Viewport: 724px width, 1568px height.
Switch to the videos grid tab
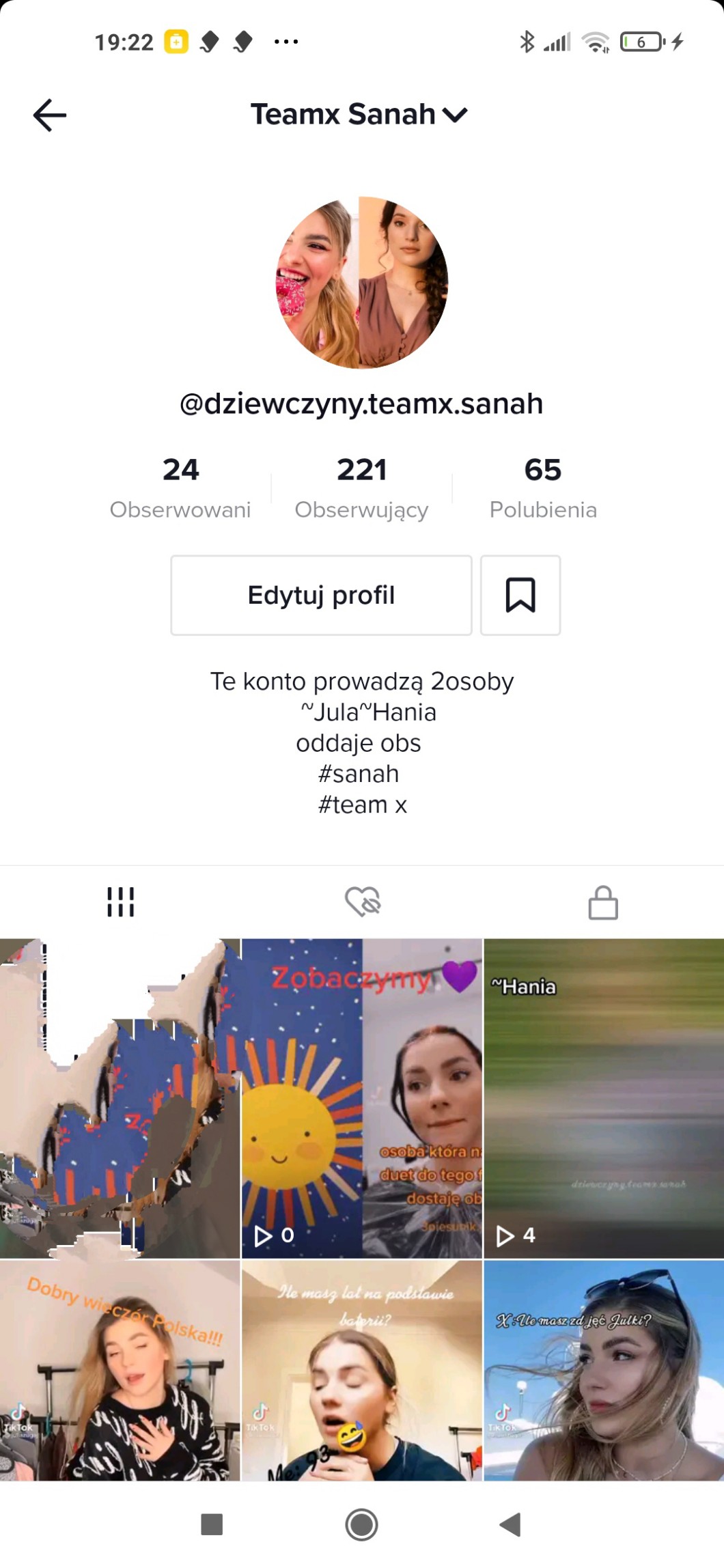[x=121, y=902]
